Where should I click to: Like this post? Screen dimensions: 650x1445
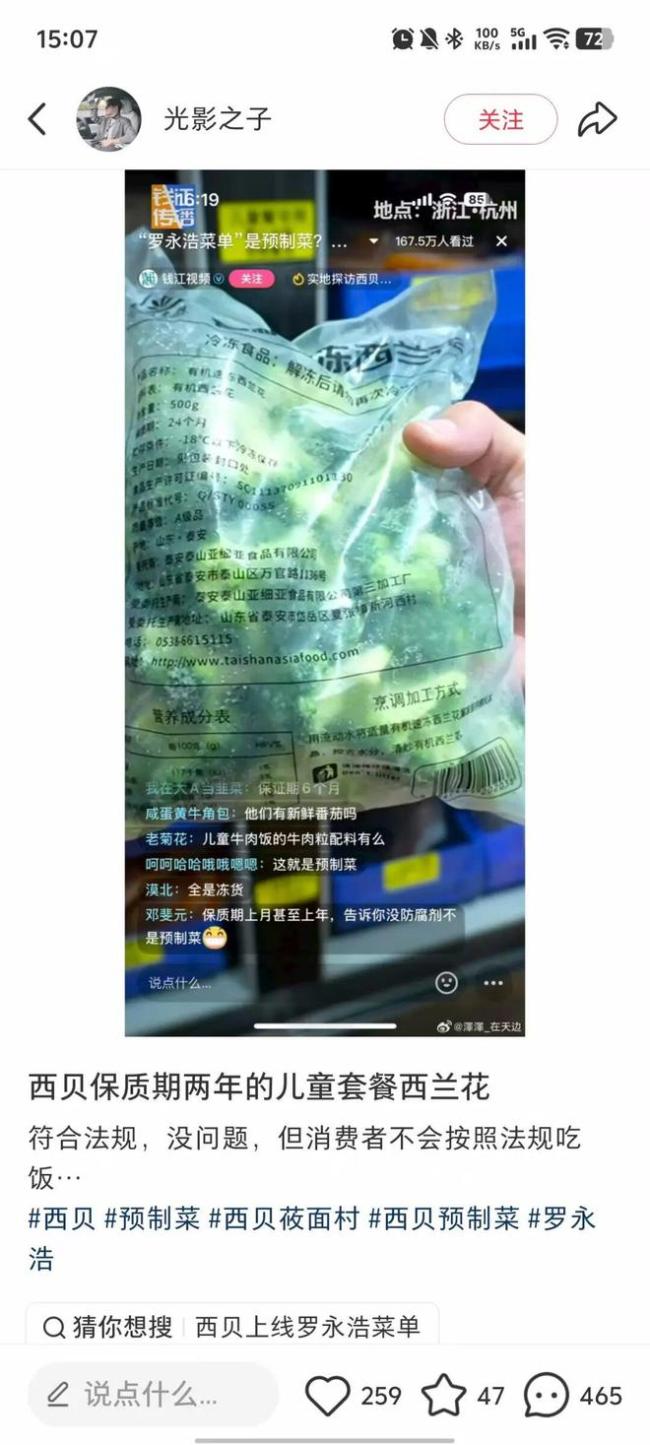[x=329, y=1395]
